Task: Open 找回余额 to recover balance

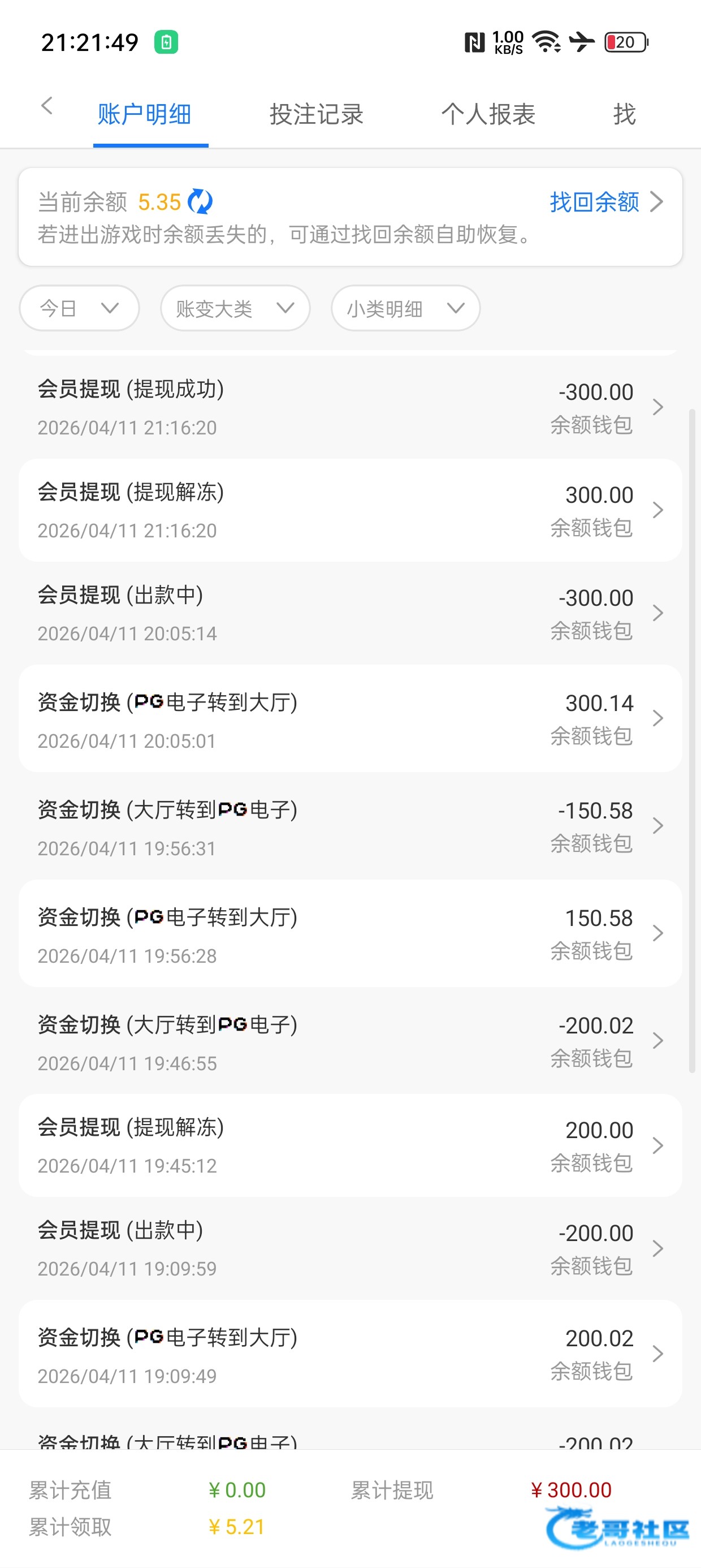Action: pos(606,201)
